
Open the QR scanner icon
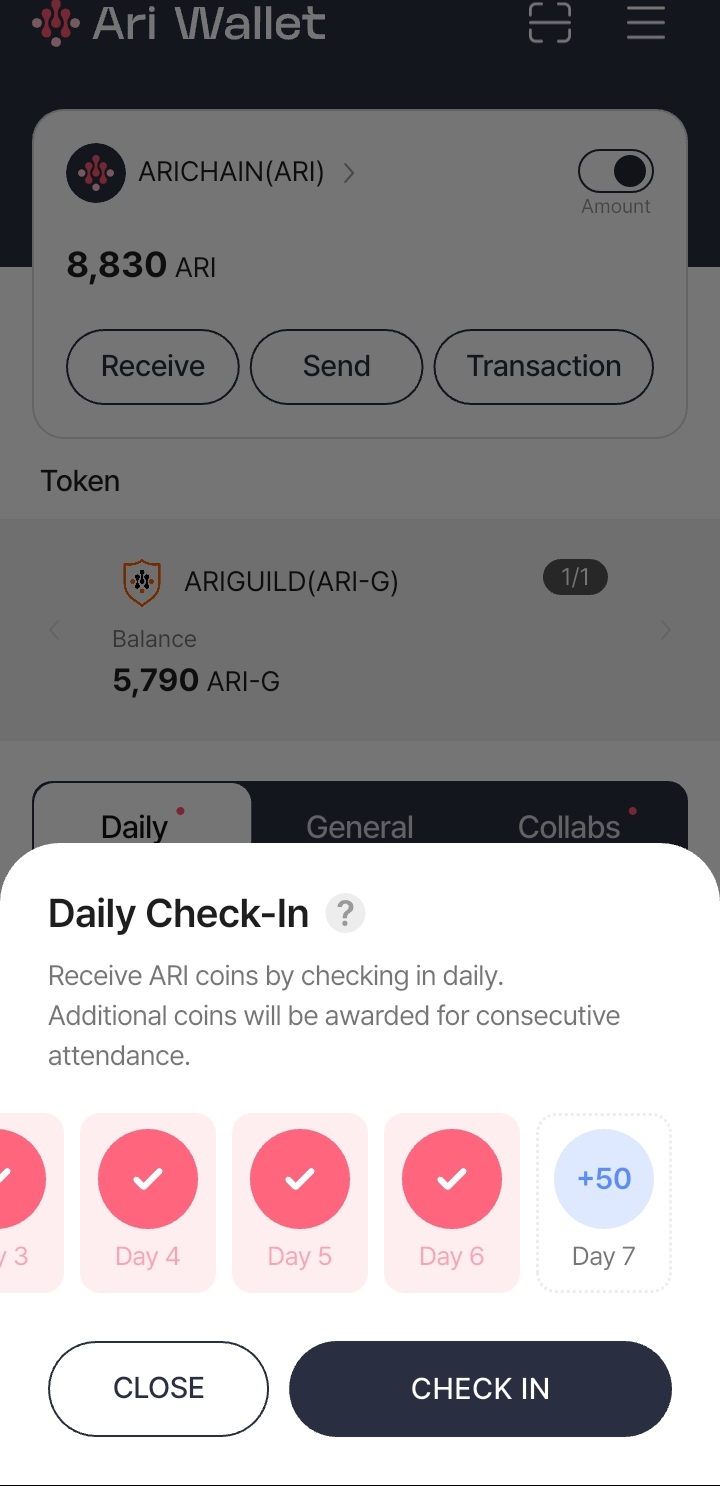tap(549, 22)
